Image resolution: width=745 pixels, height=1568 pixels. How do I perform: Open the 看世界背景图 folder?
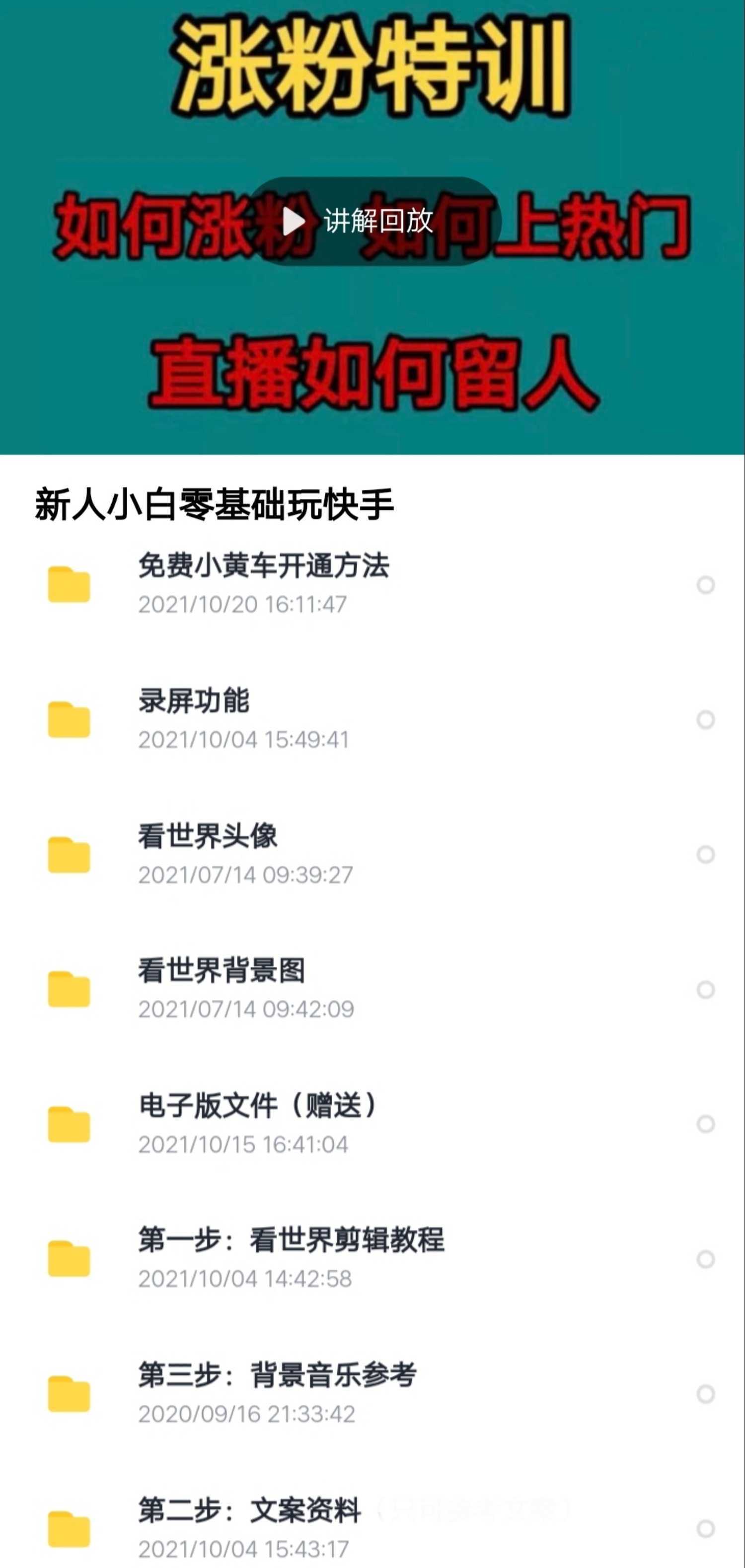[222, 968]
